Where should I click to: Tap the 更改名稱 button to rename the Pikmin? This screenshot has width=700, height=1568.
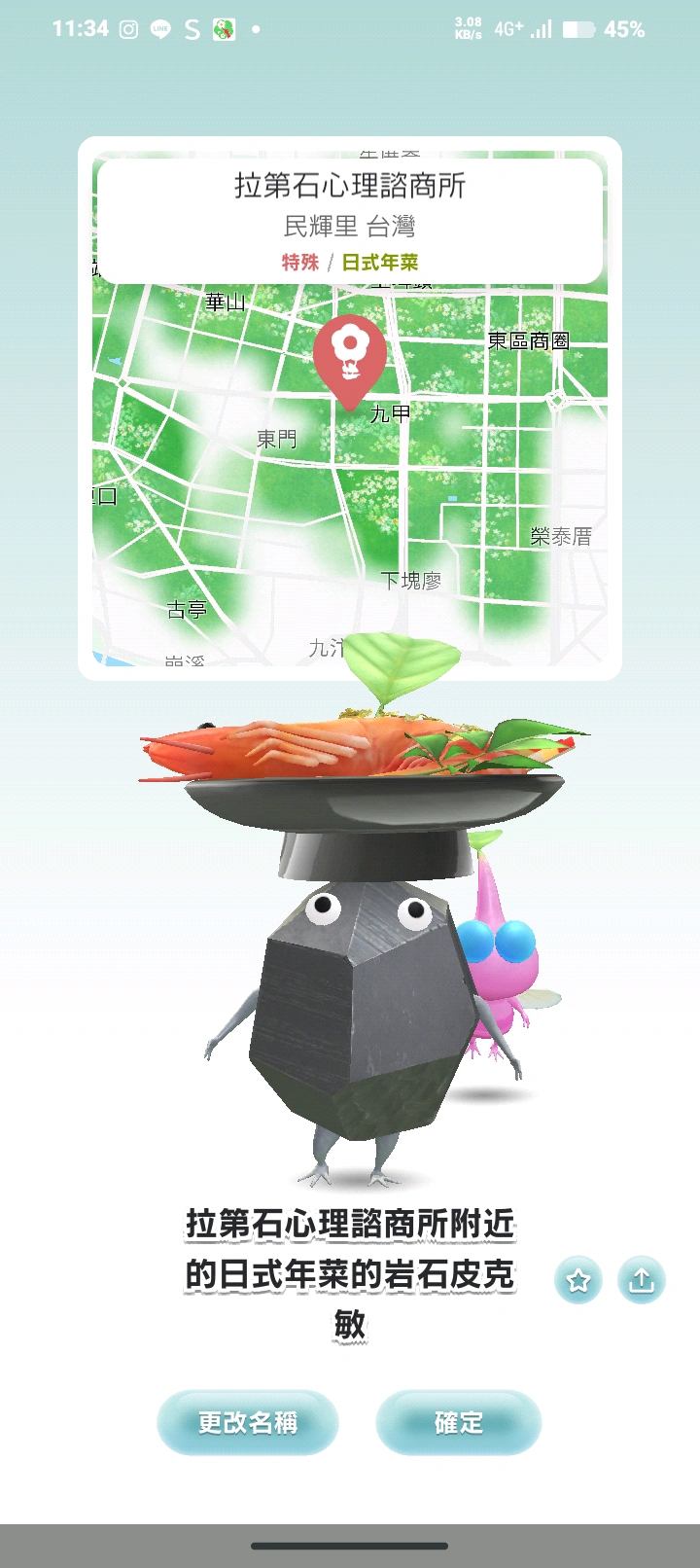coord(247,1423)
